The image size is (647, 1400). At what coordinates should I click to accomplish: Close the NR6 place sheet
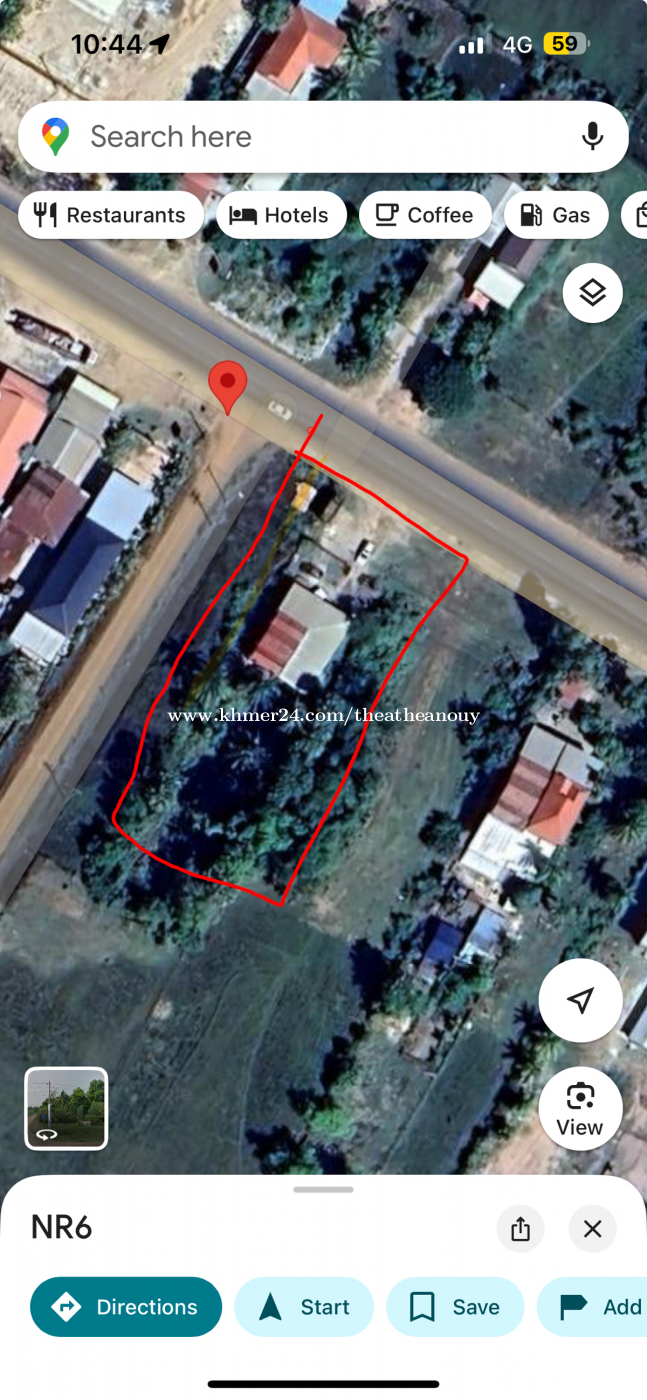pos(592,1229)
